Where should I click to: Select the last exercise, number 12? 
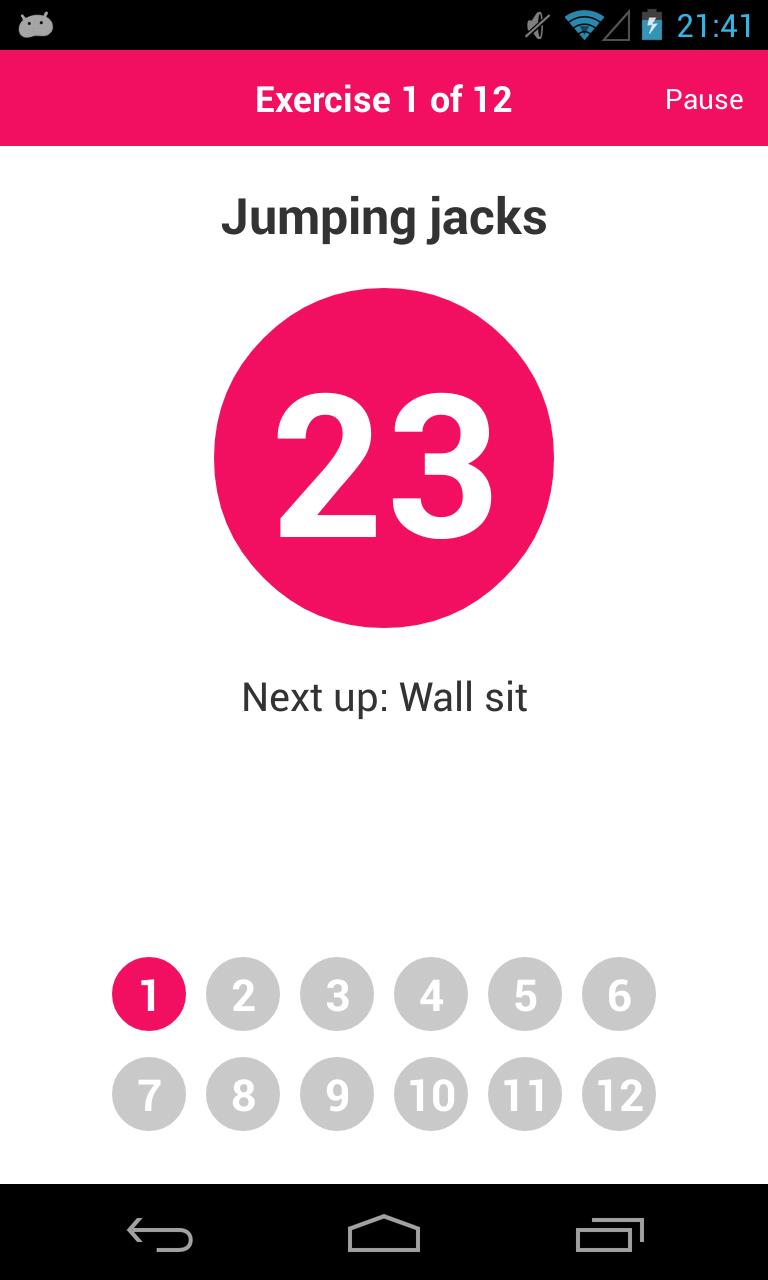point(619,1094)
